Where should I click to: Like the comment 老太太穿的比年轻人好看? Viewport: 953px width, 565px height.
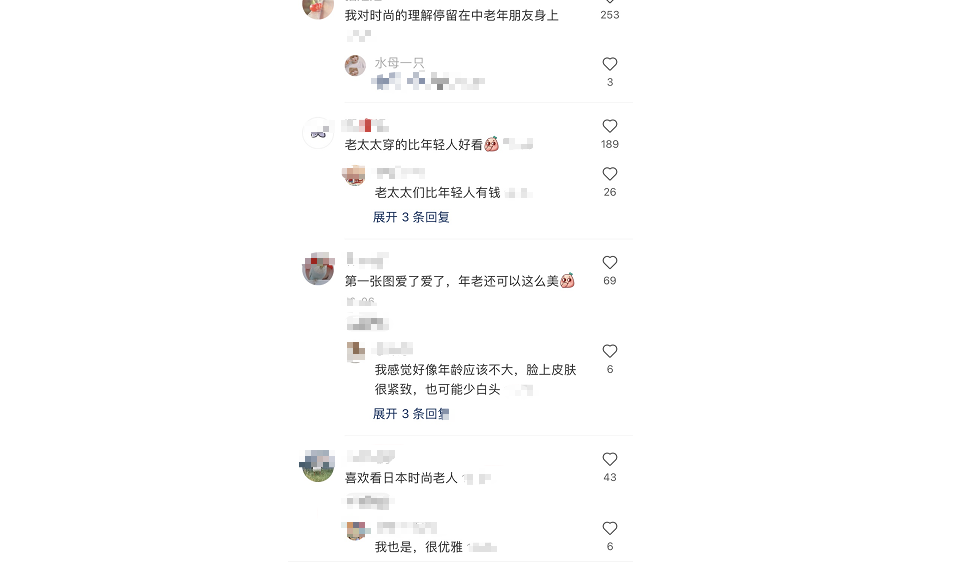[610, 126]
